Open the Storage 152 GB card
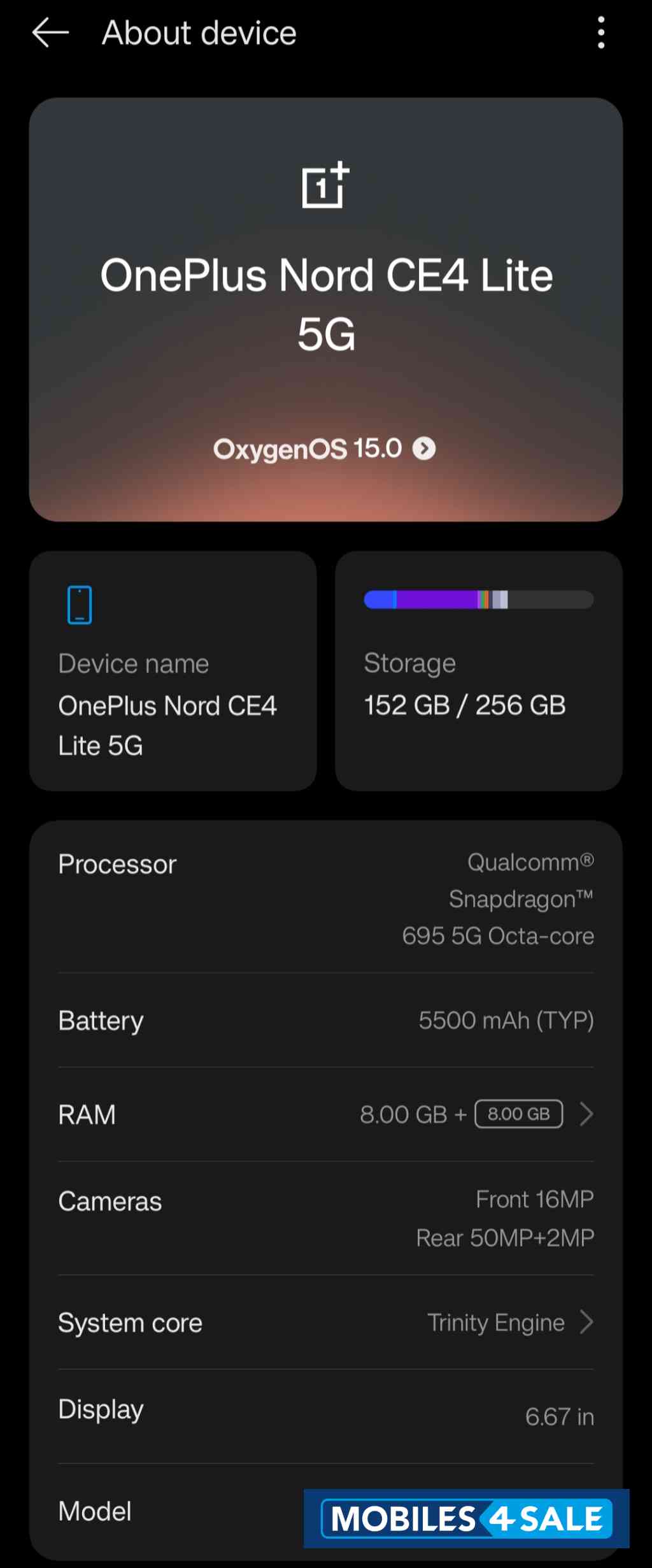The width and height of the screenshot is (652, 1568). click(x=478, y=671)
